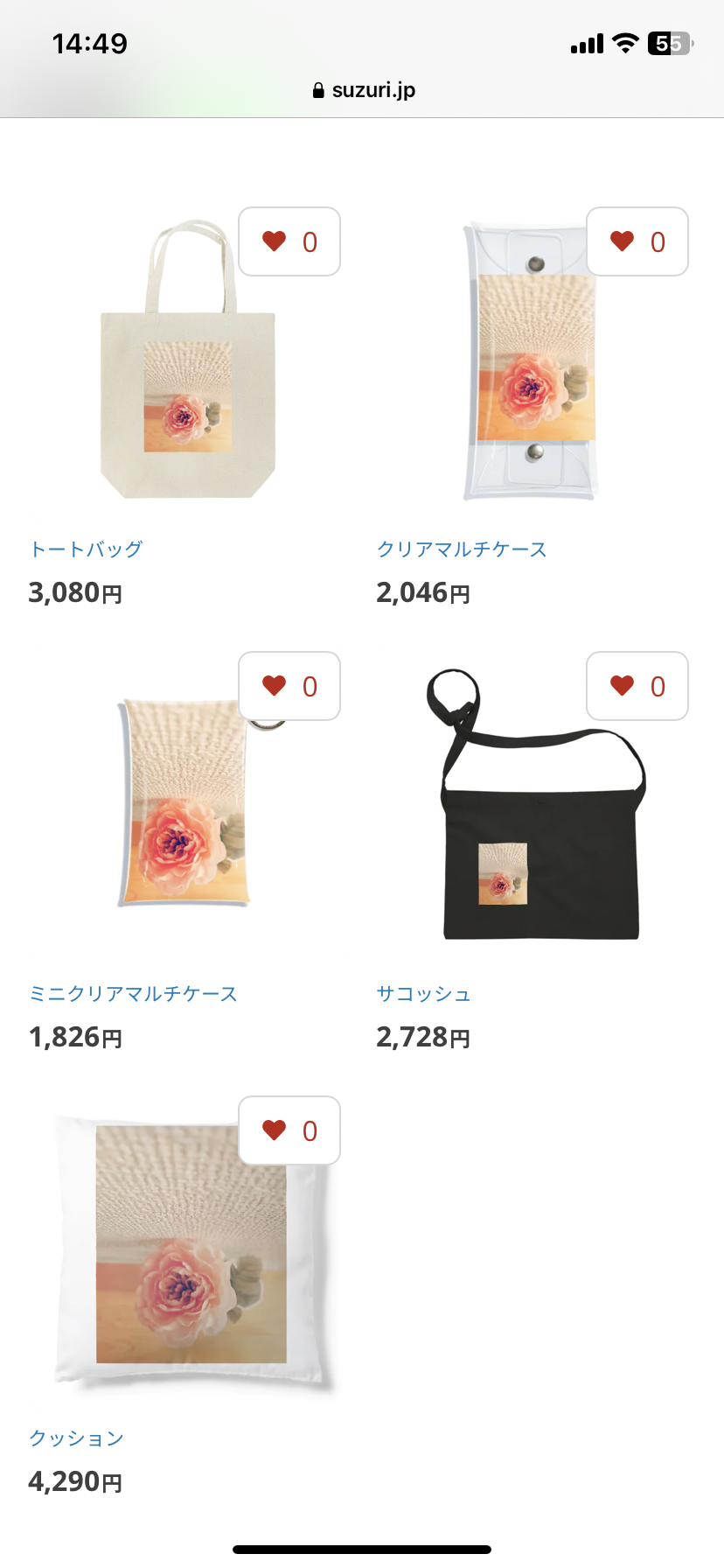Follow the クリアマルチケース name link

click(462, 549)
